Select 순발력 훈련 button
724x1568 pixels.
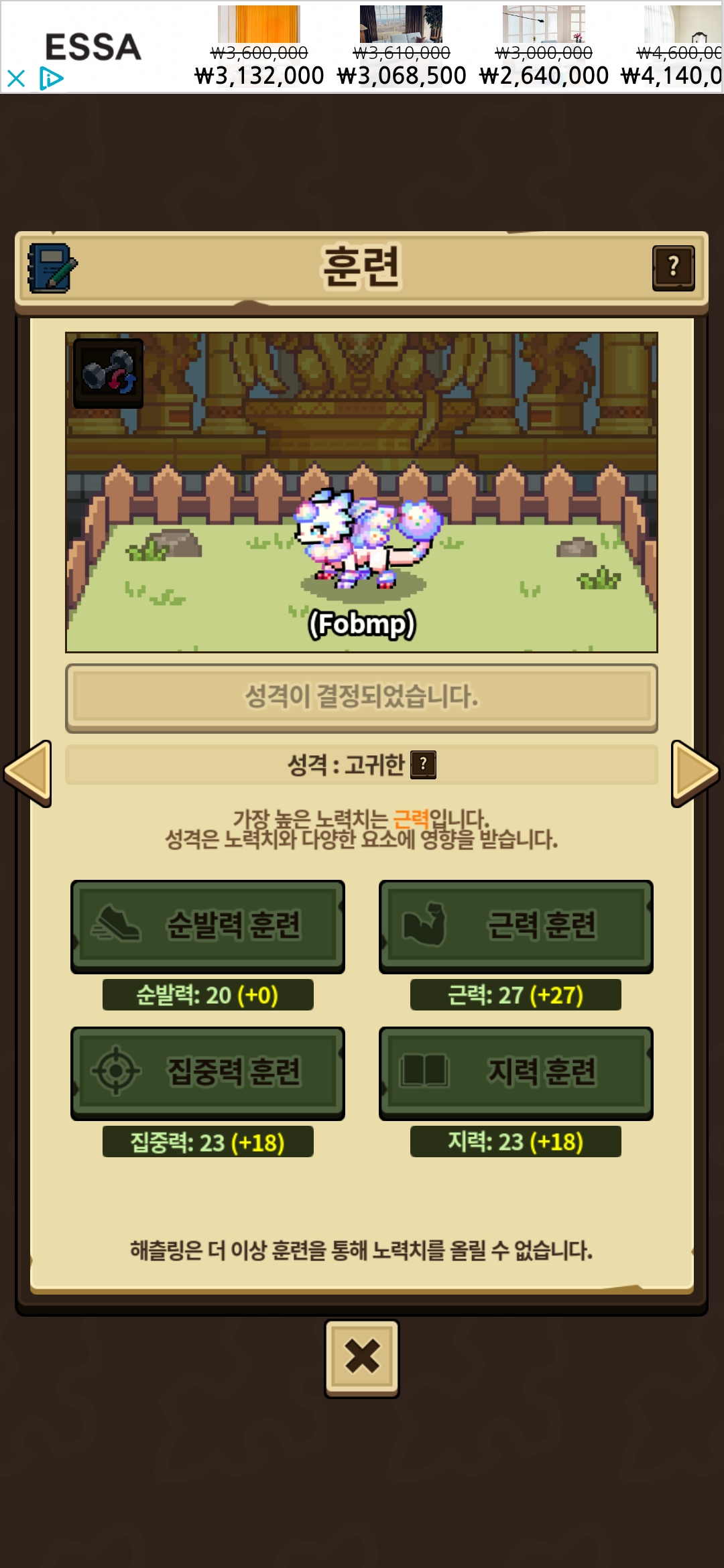click(x=208, y=926)
